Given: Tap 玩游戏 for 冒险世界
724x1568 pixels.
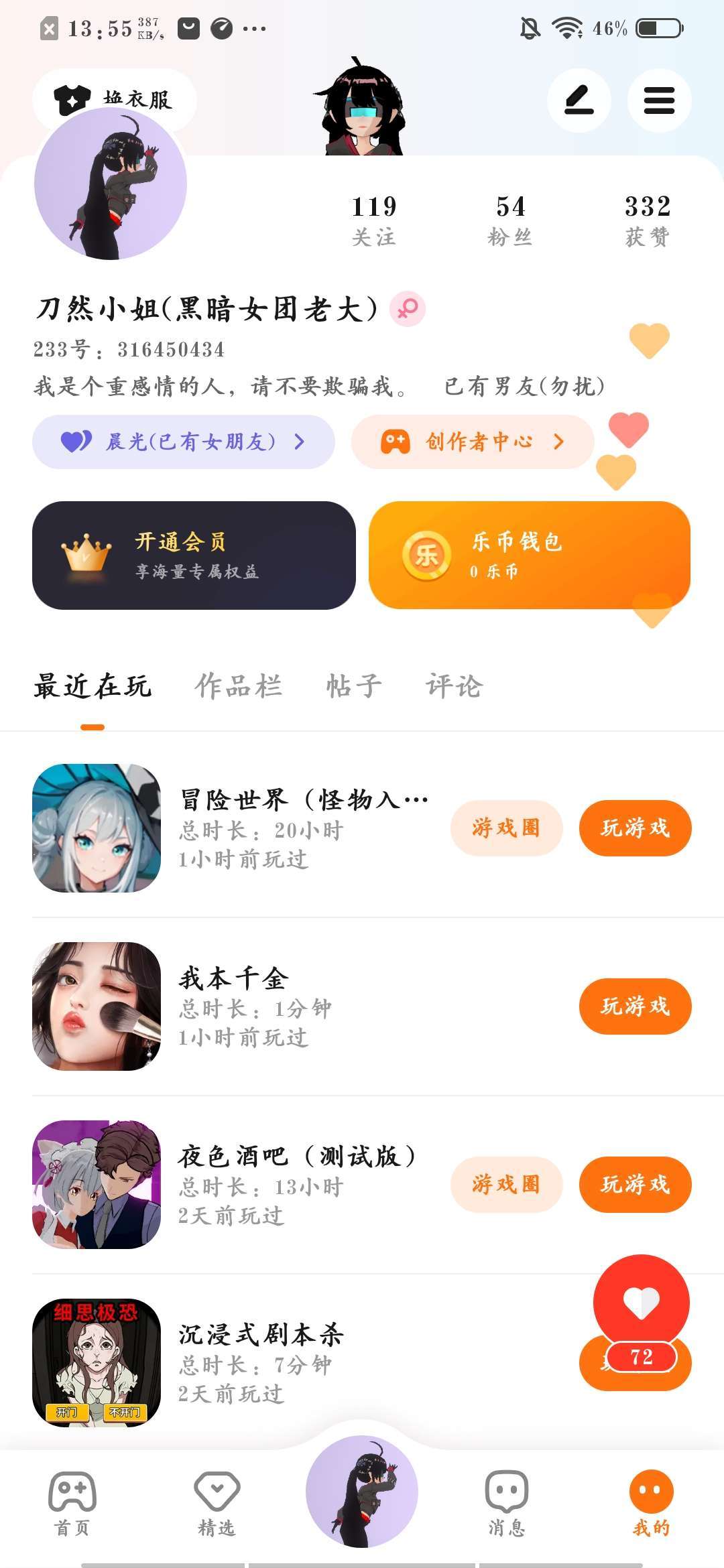Looking at the screenshot, I should point(635,828).
